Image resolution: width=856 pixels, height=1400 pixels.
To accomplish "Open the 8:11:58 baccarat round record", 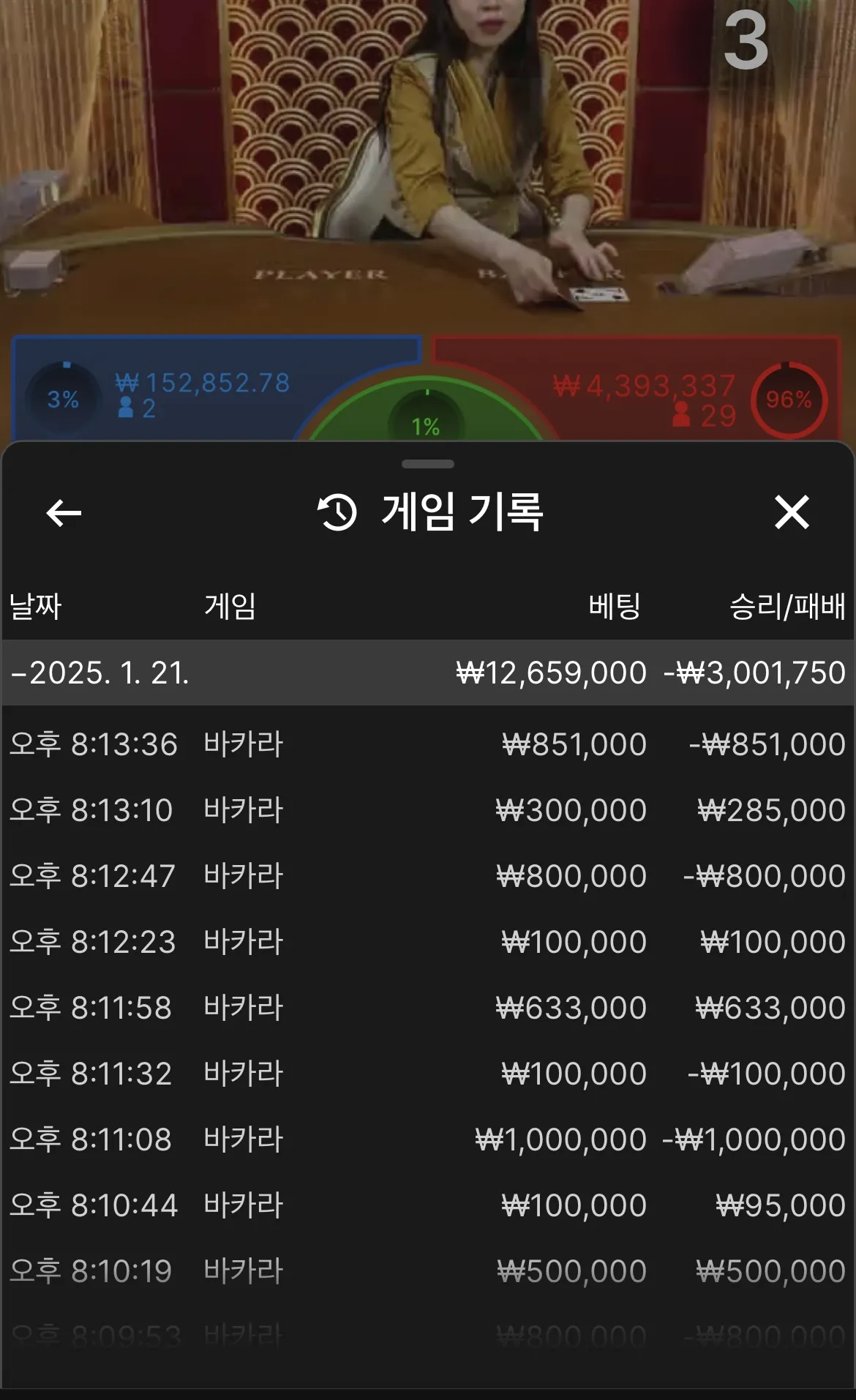I will 427,1008.
